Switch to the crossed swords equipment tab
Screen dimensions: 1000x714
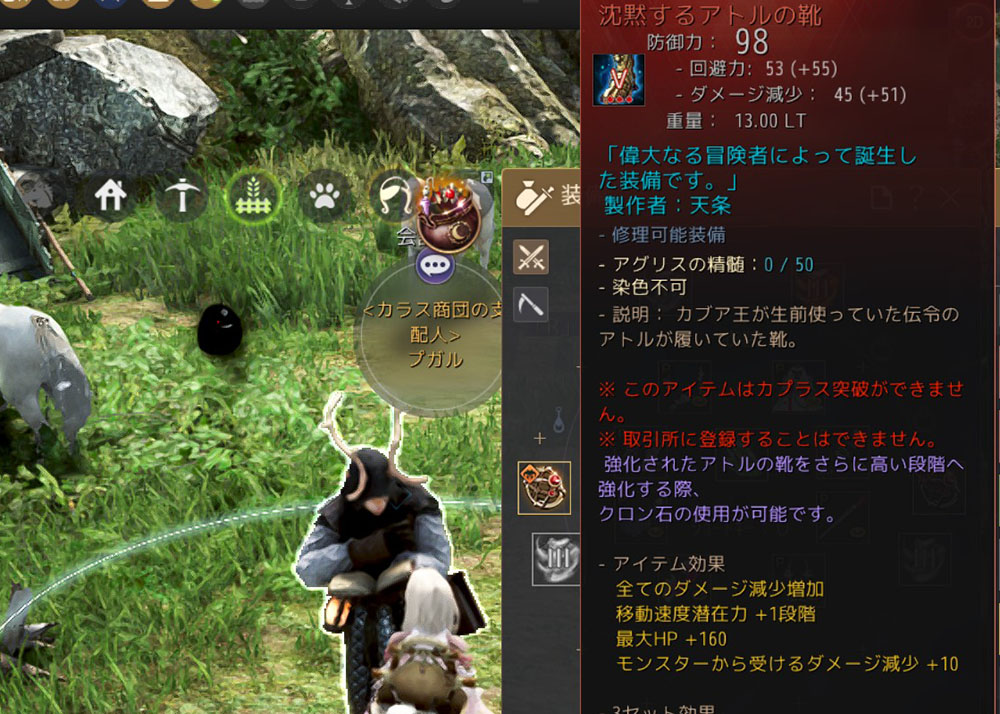(x=531, y=257)
